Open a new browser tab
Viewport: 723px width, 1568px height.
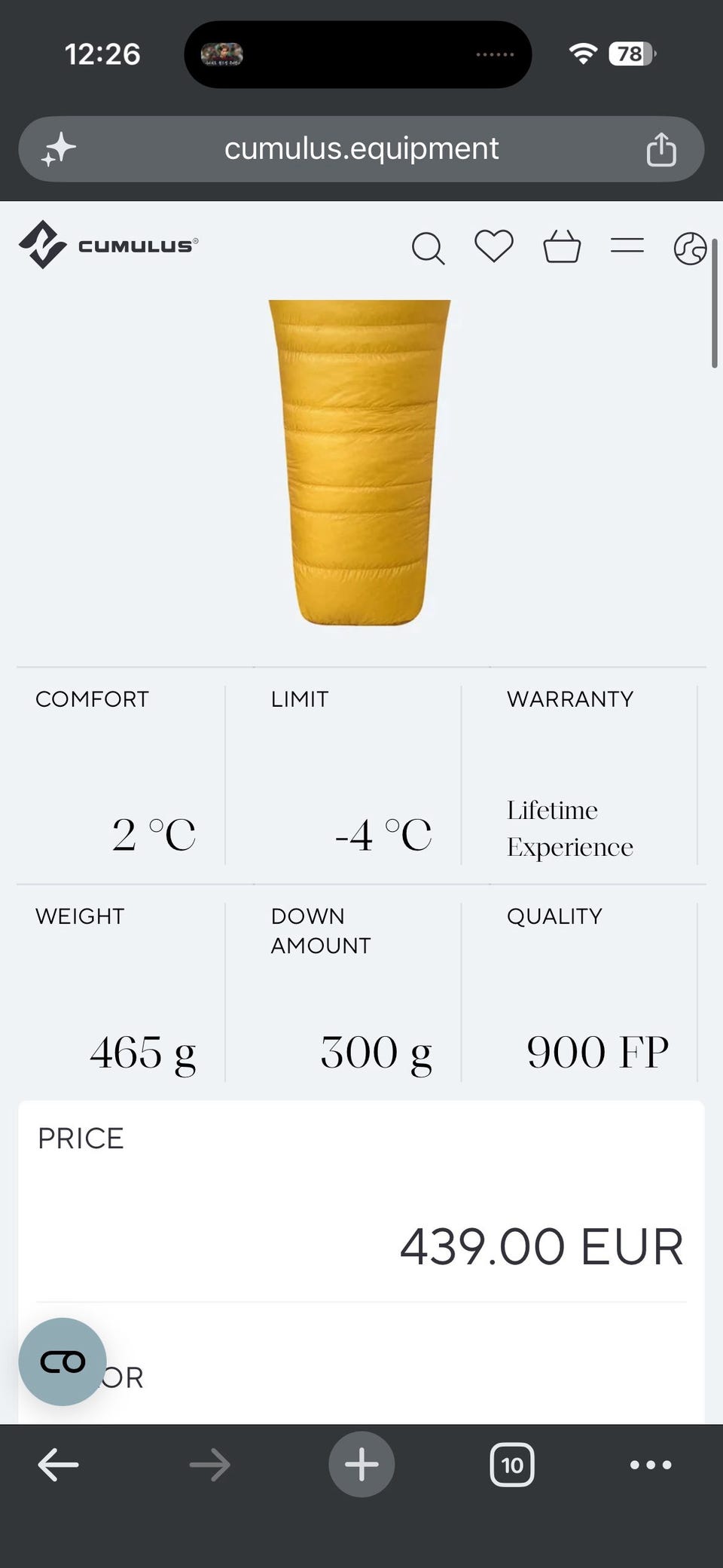click(361, 1465)
